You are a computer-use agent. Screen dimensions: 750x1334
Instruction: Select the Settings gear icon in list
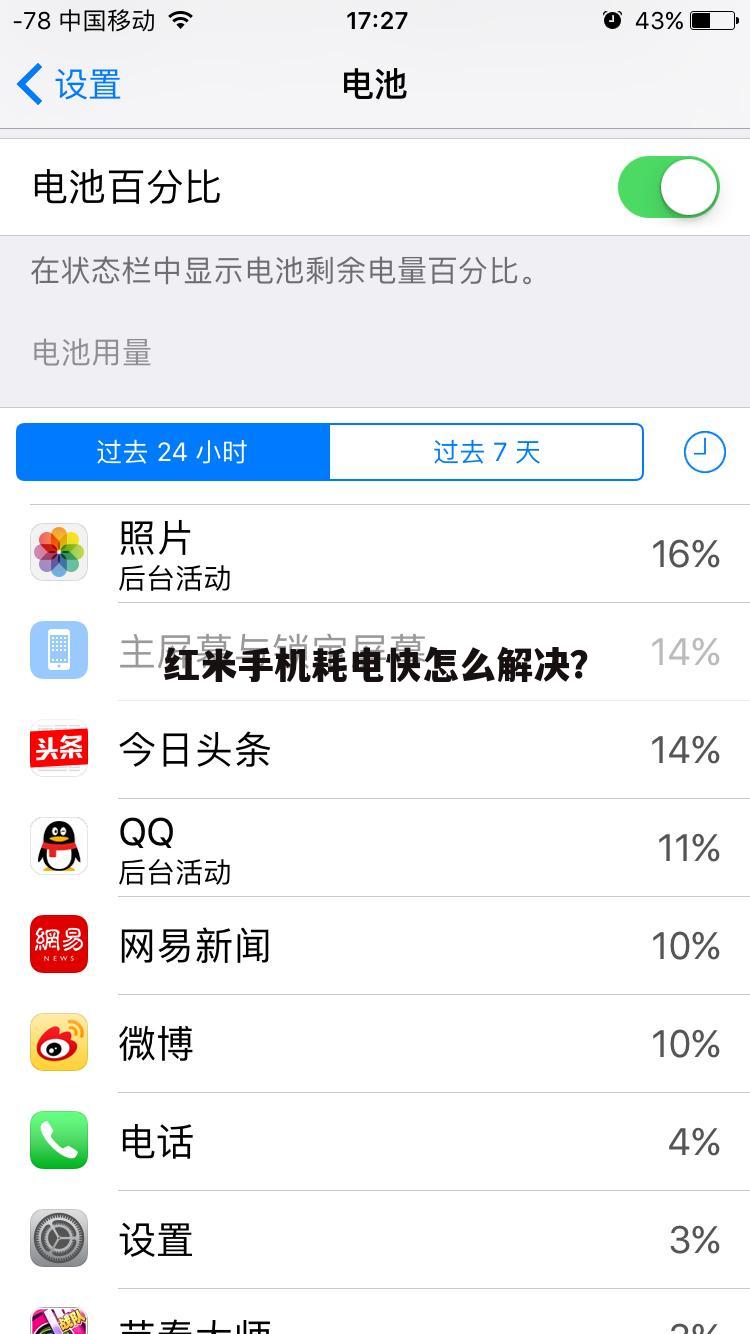tap(58, 1238)
